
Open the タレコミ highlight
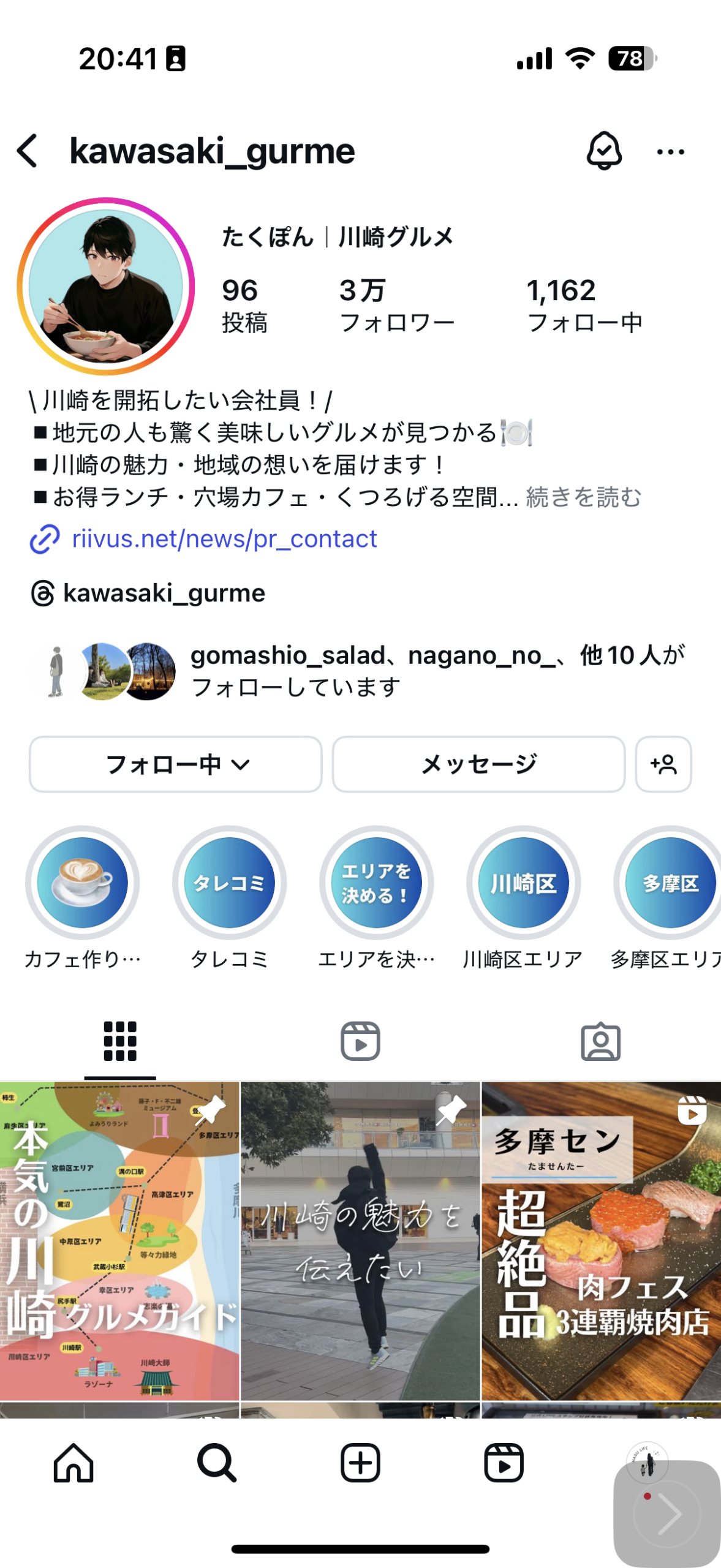pyautogui.click(x=229, y=882)
